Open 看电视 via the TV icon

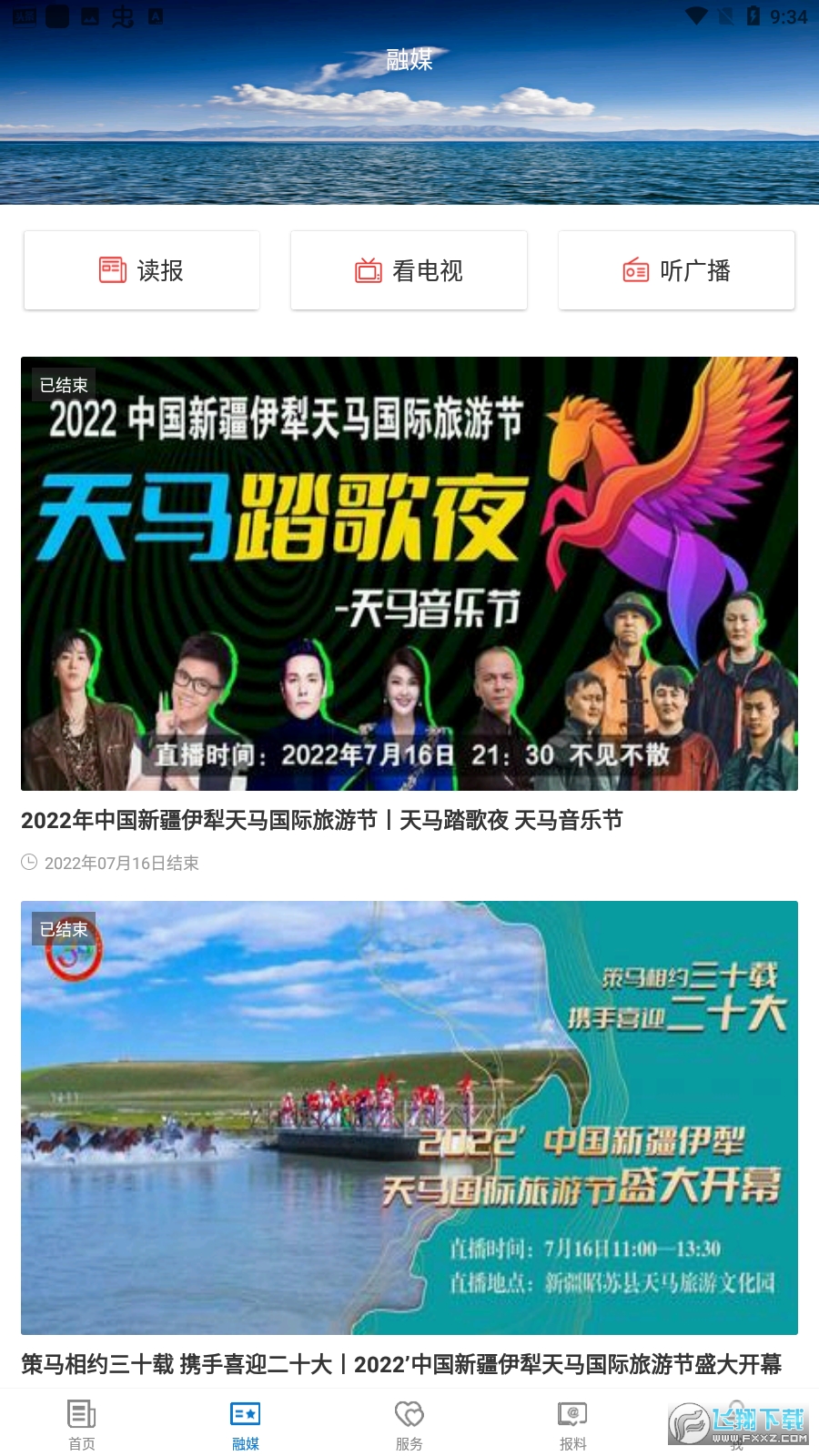coord(367,270)
